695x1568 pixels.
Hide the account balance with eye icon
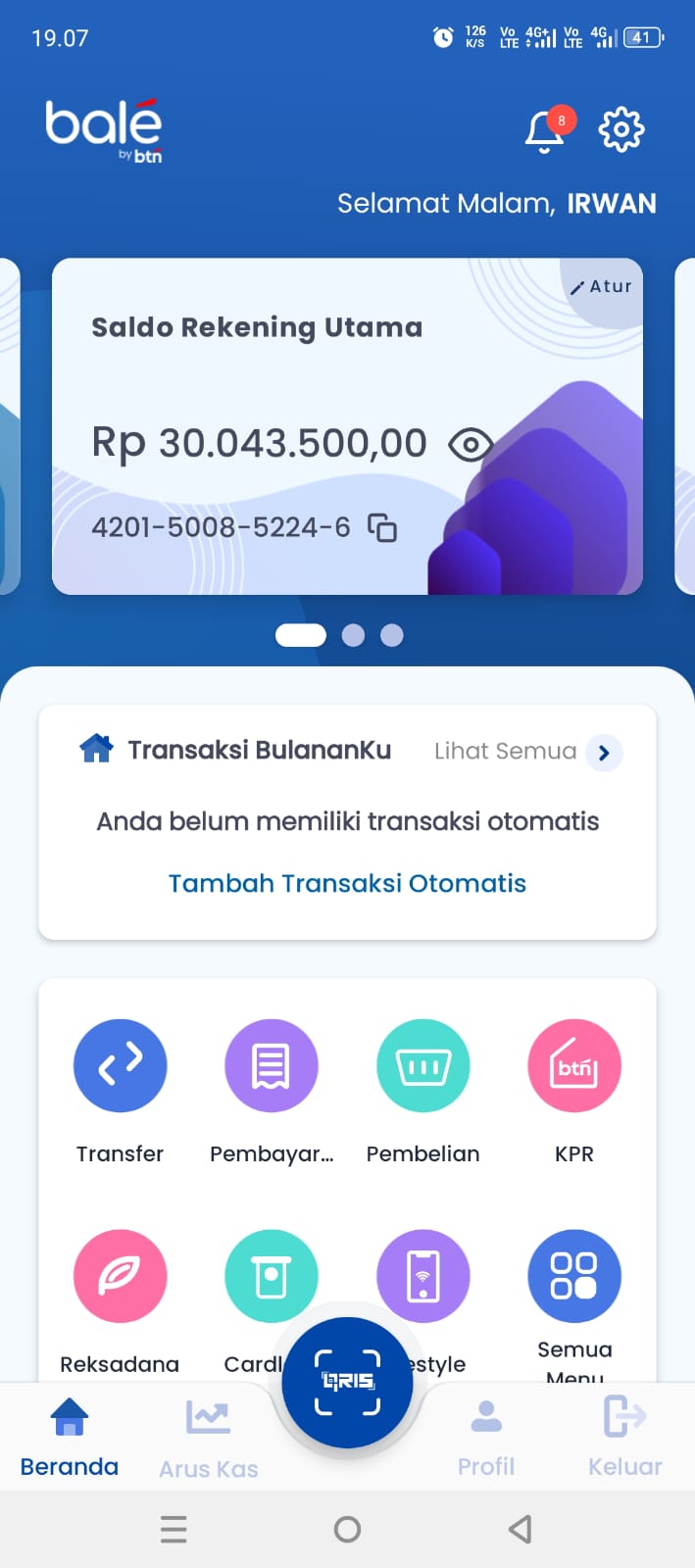click(471, 444)
